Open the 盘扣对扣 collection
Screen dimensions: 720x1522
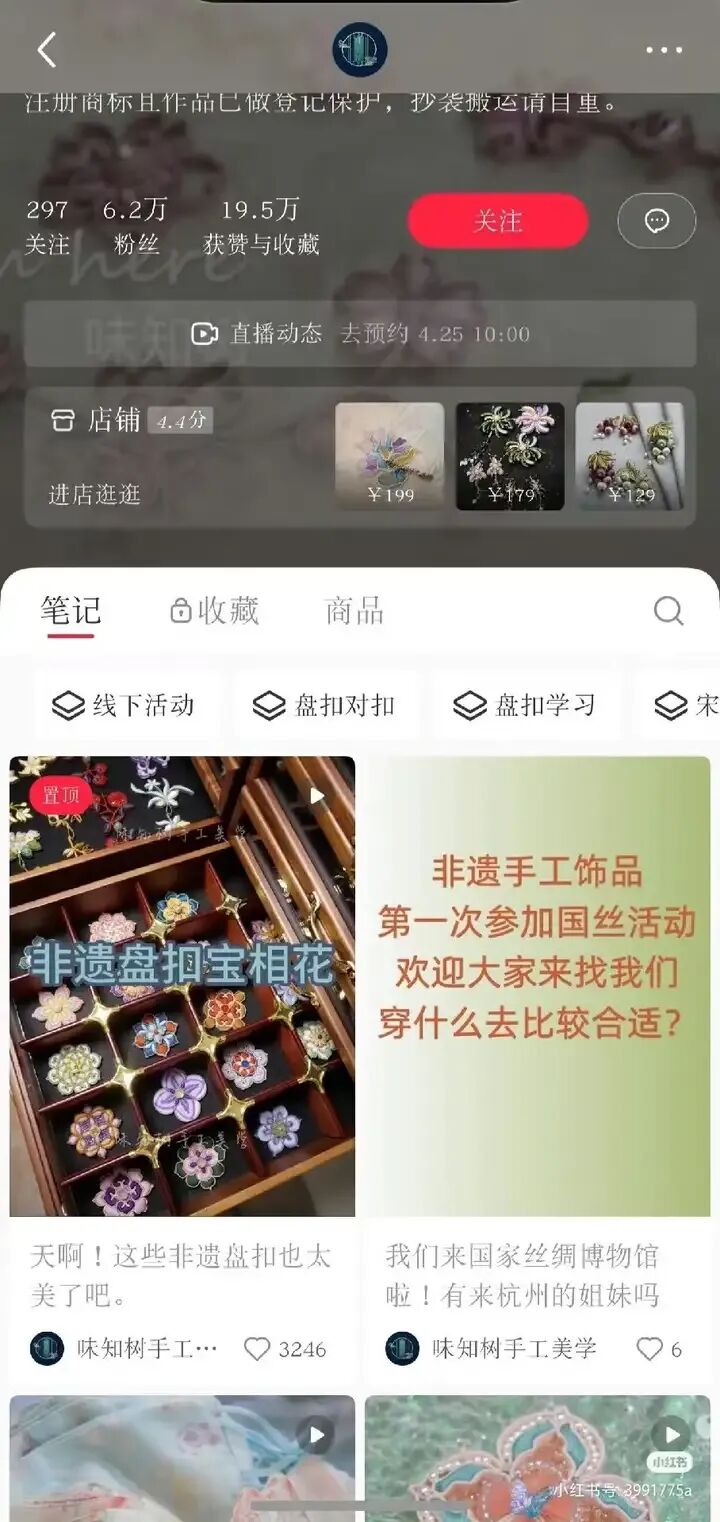pyautogui.click(x=327, y=705)
